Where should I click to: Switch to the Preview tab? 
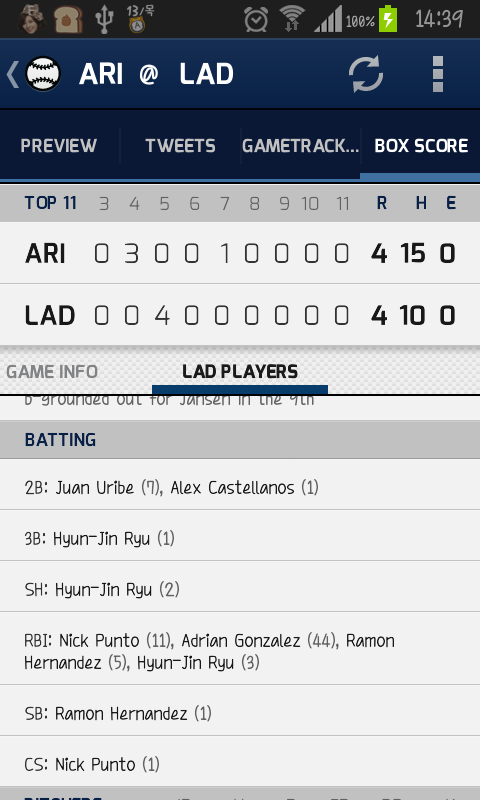59,146
